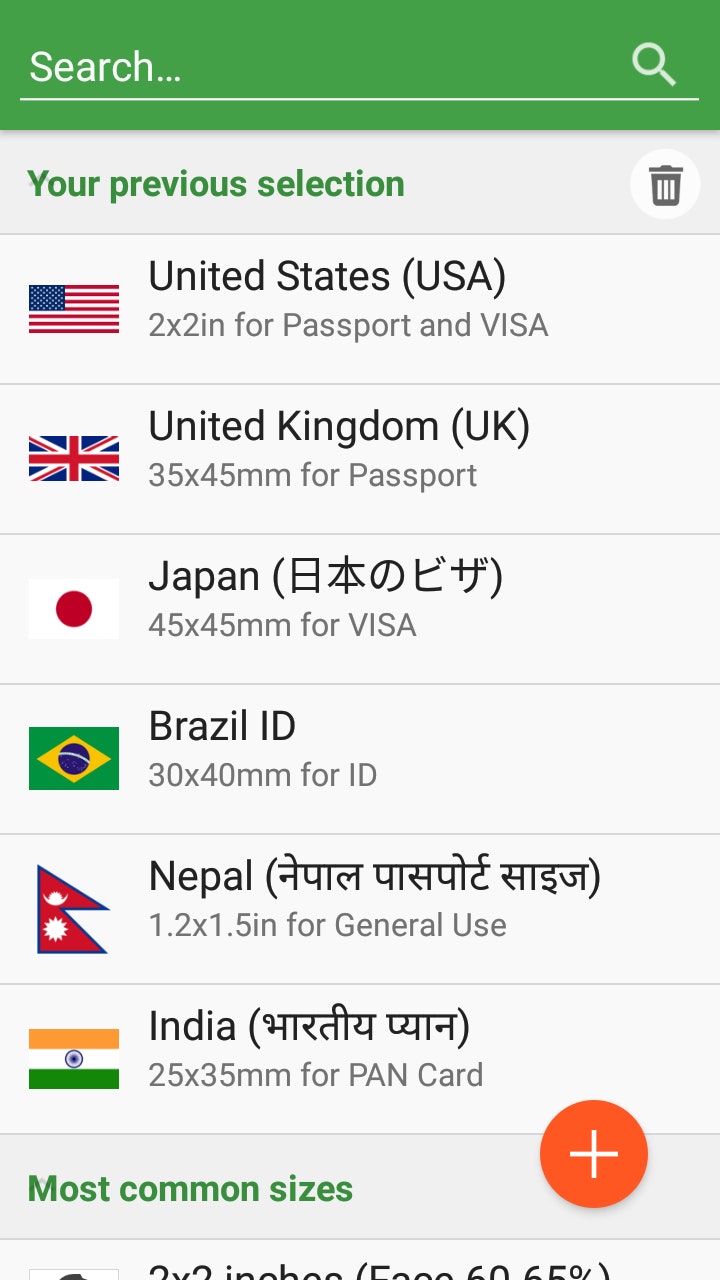The height and width of the screenshot is (1280, 720).
Task: Click the Your previous selection header
Action: [215, 184]
